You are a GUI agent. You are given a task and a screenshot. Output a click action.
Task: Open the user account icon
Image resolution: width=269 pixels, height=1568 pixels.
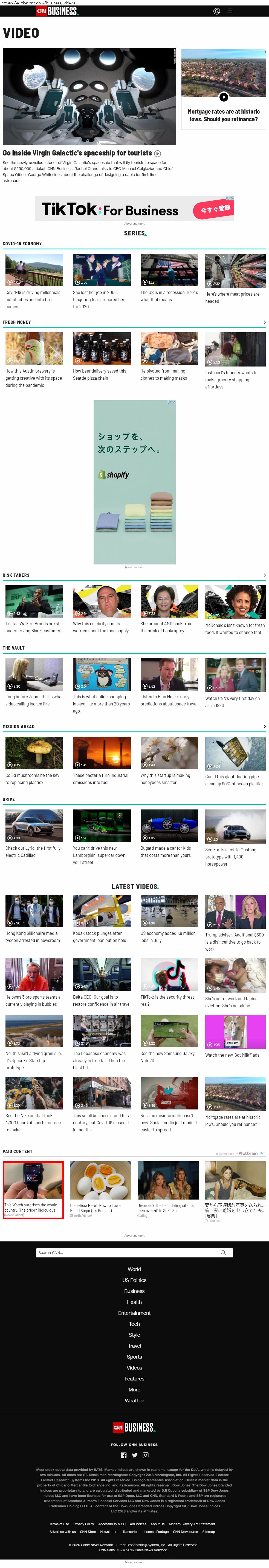217,11
